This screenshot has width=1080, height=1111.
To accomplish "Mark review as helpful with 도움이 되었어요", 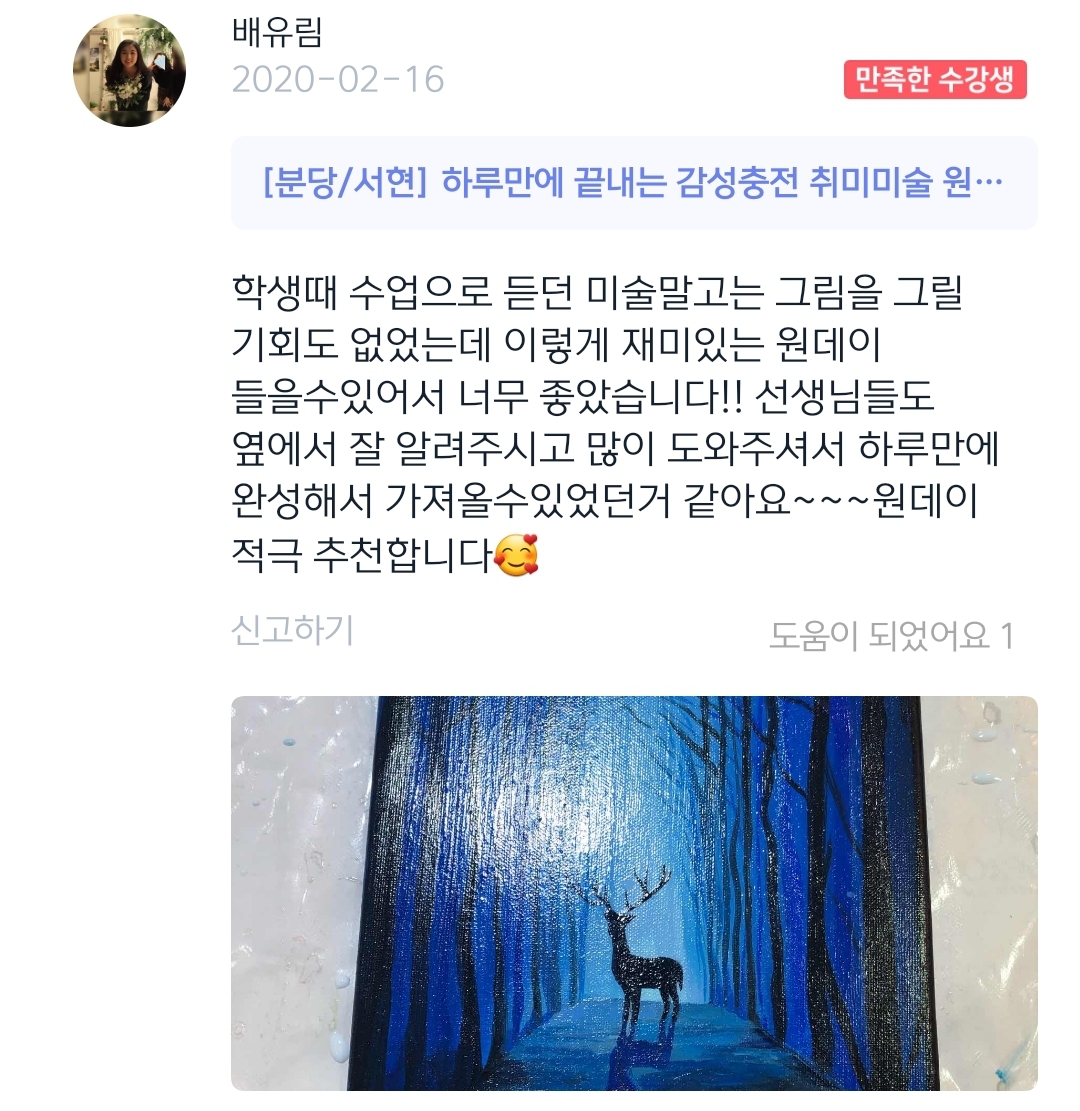I will pos(890,635).
